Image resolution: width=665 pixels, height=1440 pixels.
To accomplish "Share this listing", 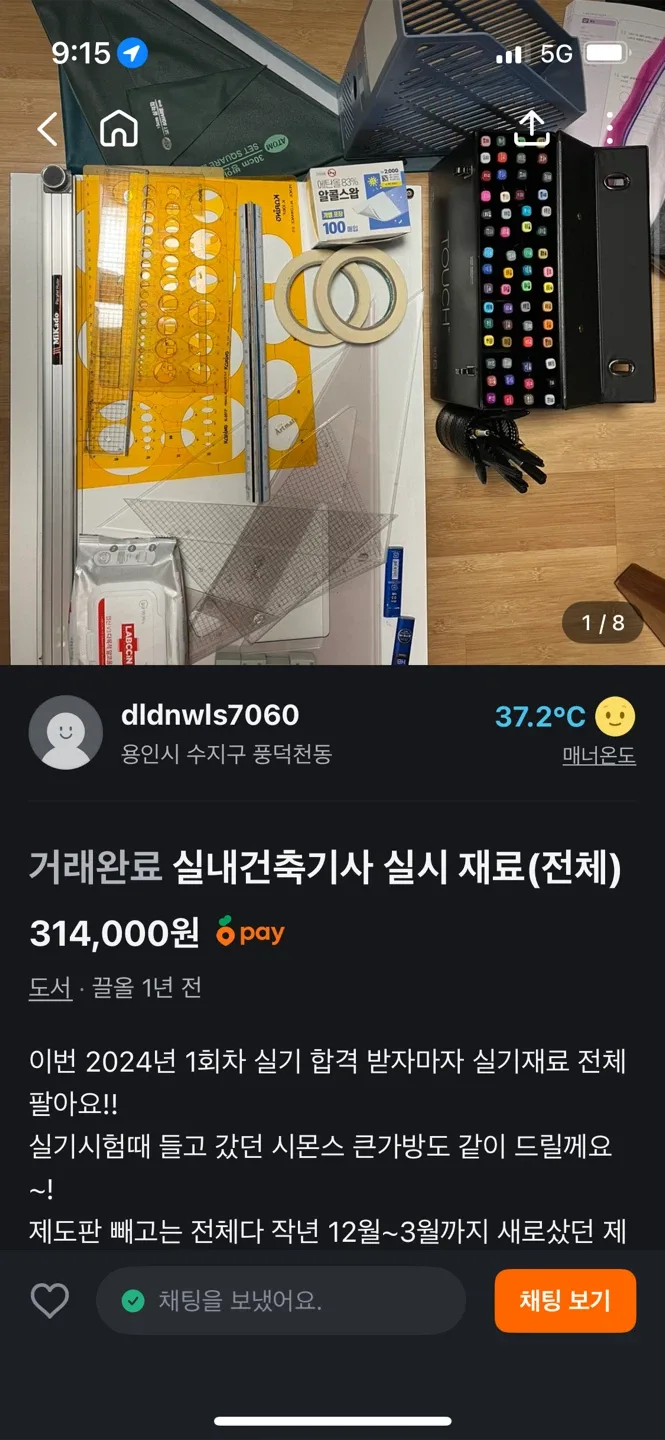I will click(532, 127).
